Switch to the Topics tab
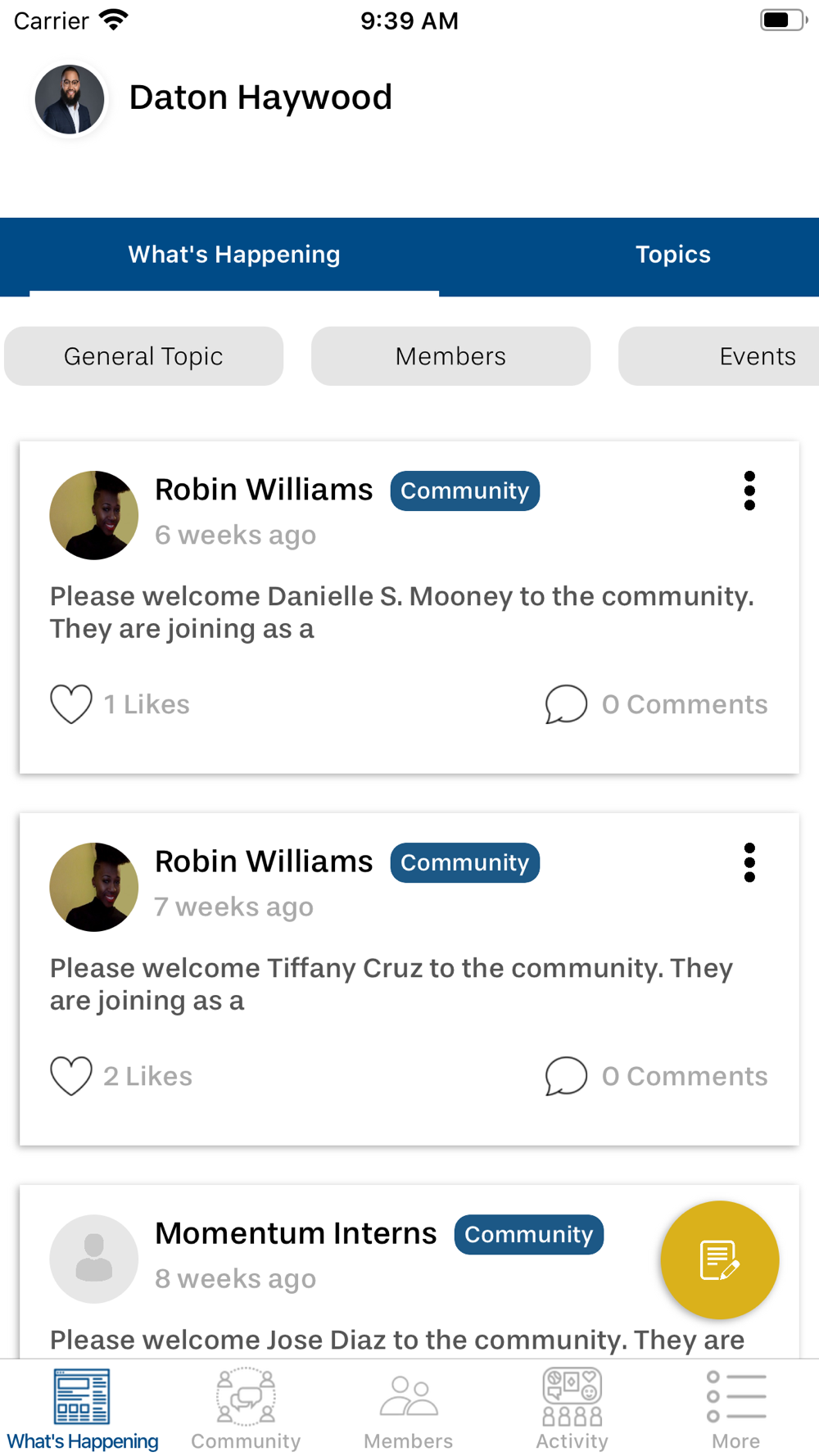 tap(672, 255)
